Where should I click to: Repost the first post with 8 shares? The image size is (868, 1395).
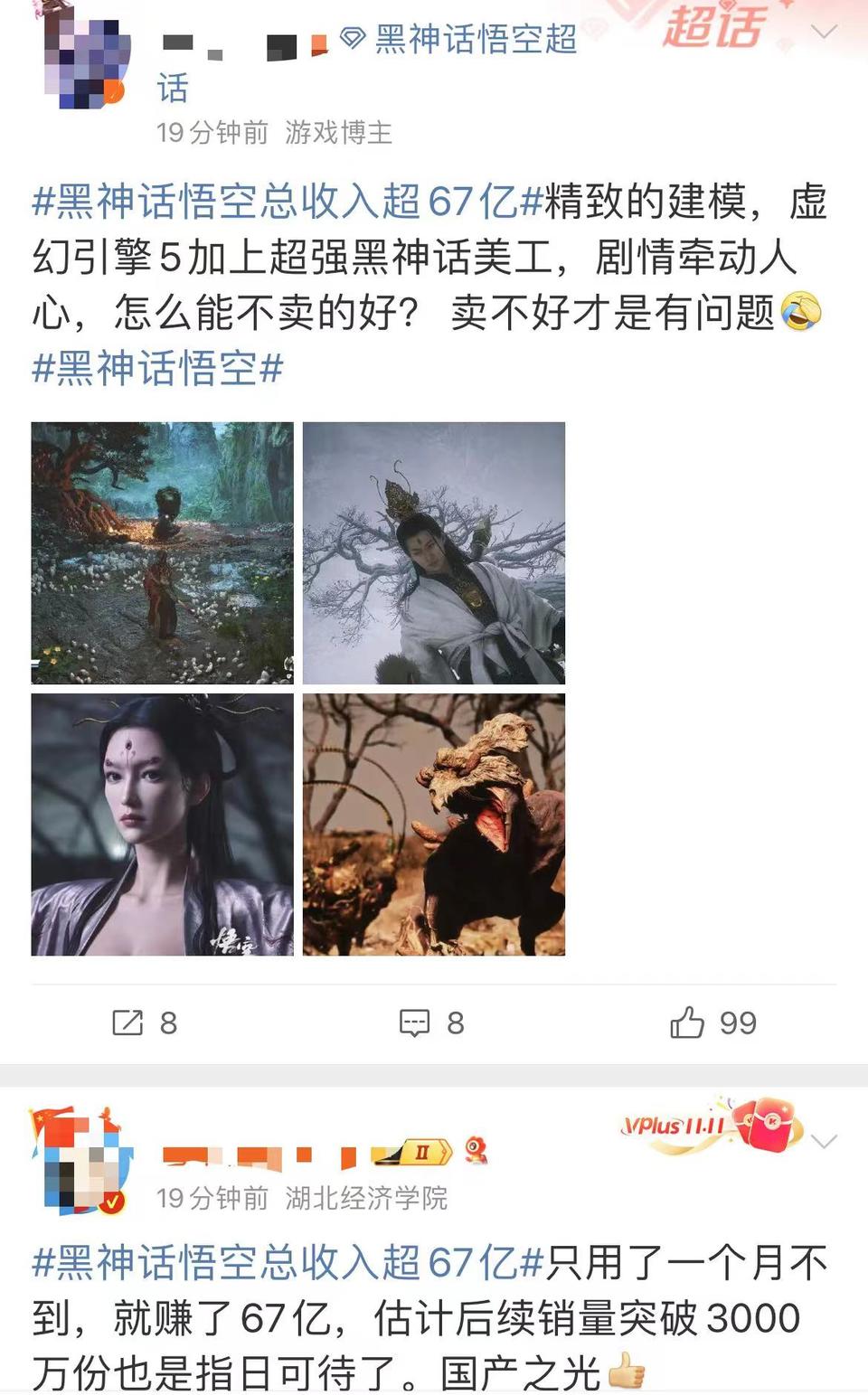pyautogui.click(x=145, y=1023)
